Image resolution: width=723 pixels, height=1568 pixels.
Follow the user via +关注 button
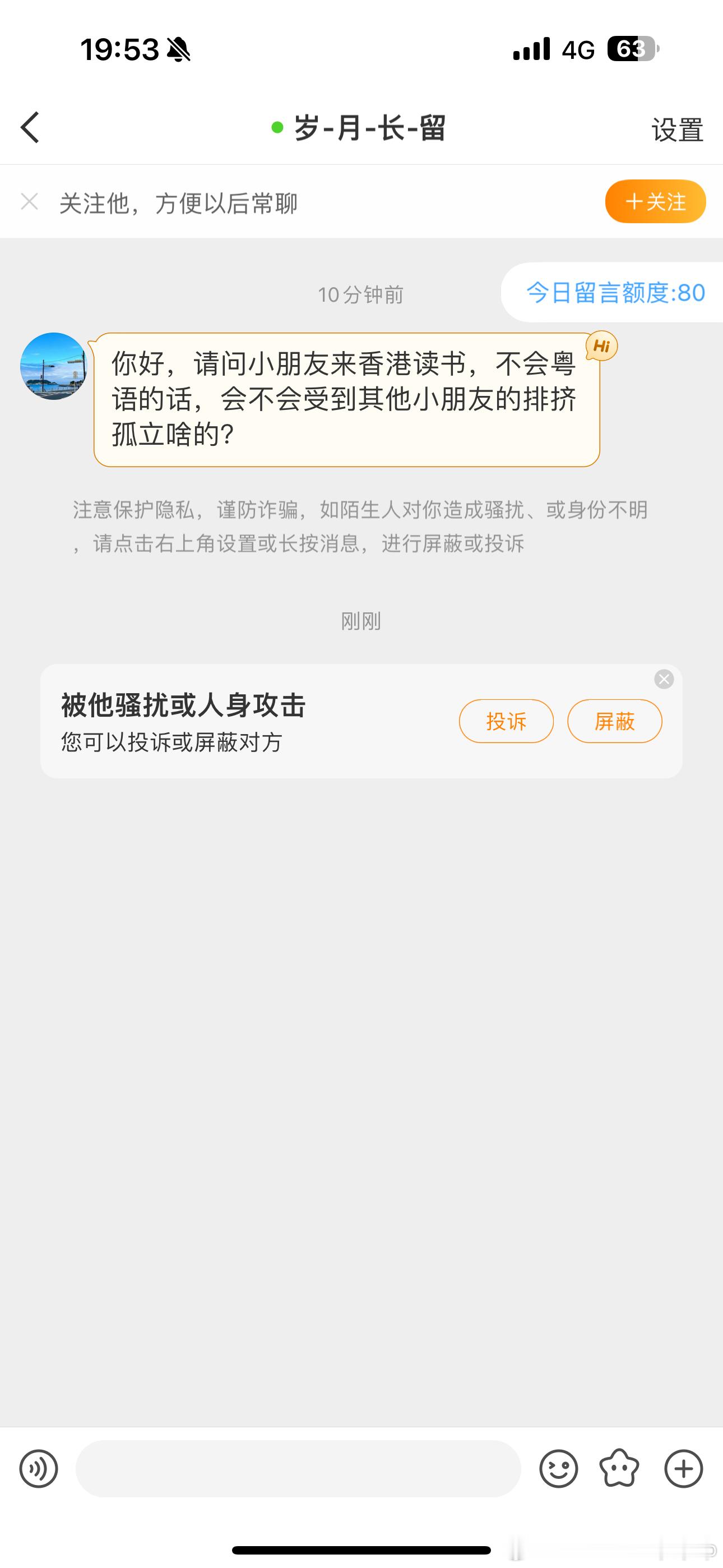pos(655,201)
